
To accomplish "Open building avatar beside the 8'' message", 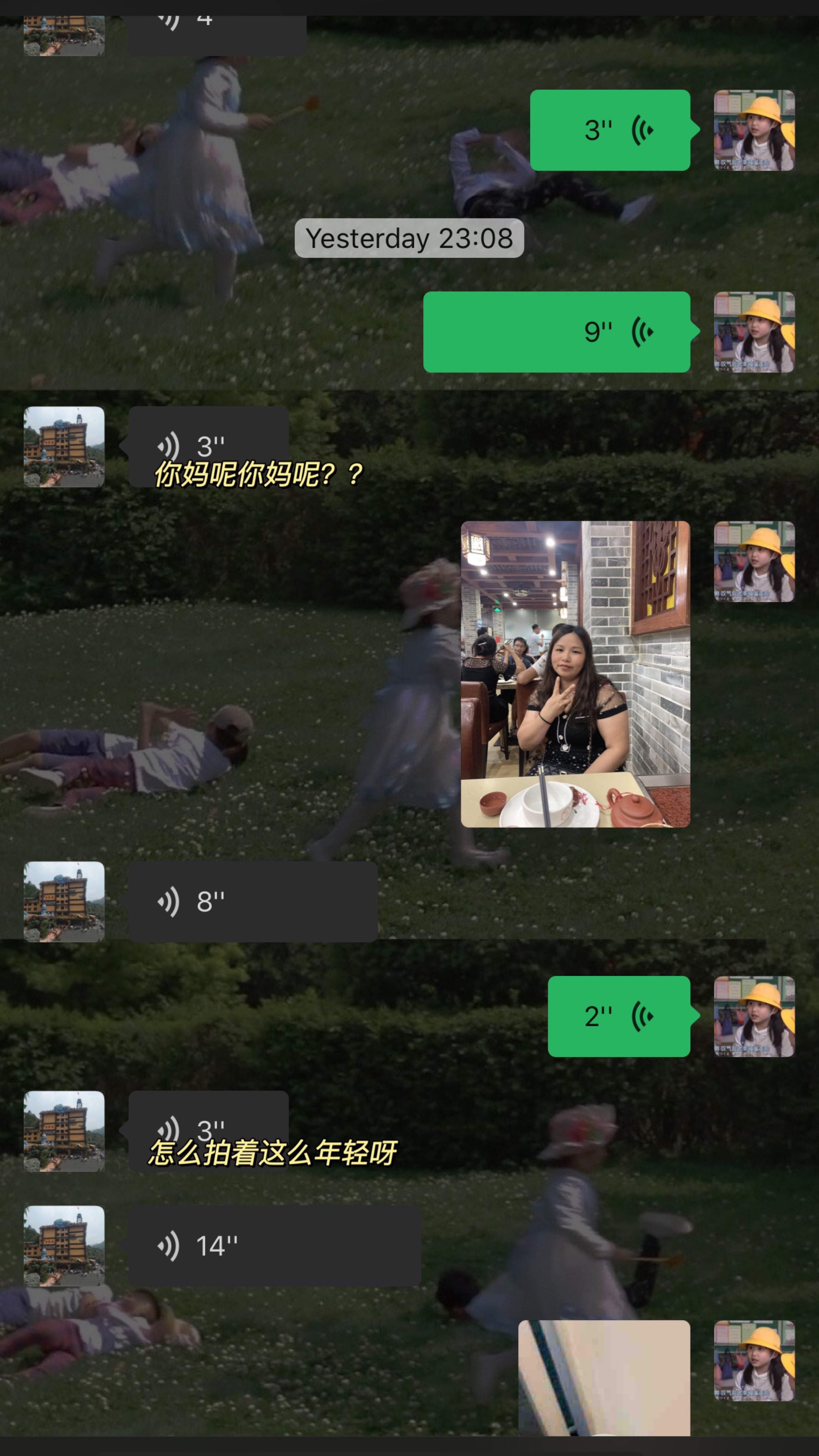I will pyautogui.click(x=64, y=901).
